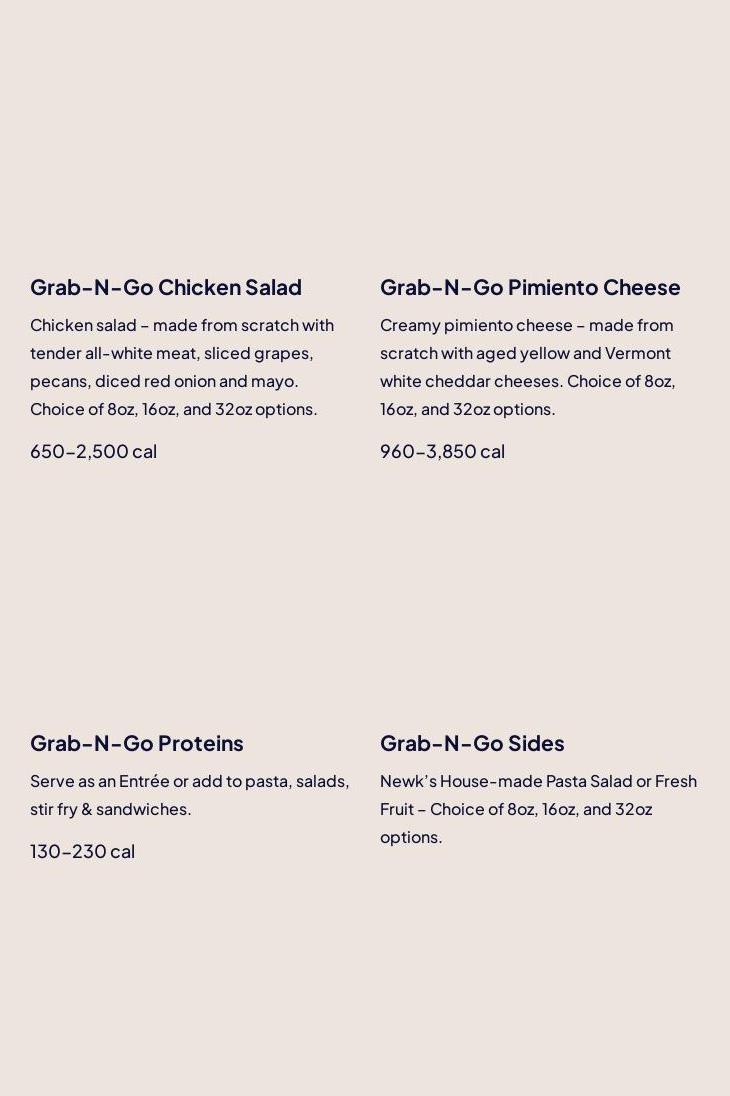
Task: View the Grab-N-Go Proteins card
Action: (137, 743)
